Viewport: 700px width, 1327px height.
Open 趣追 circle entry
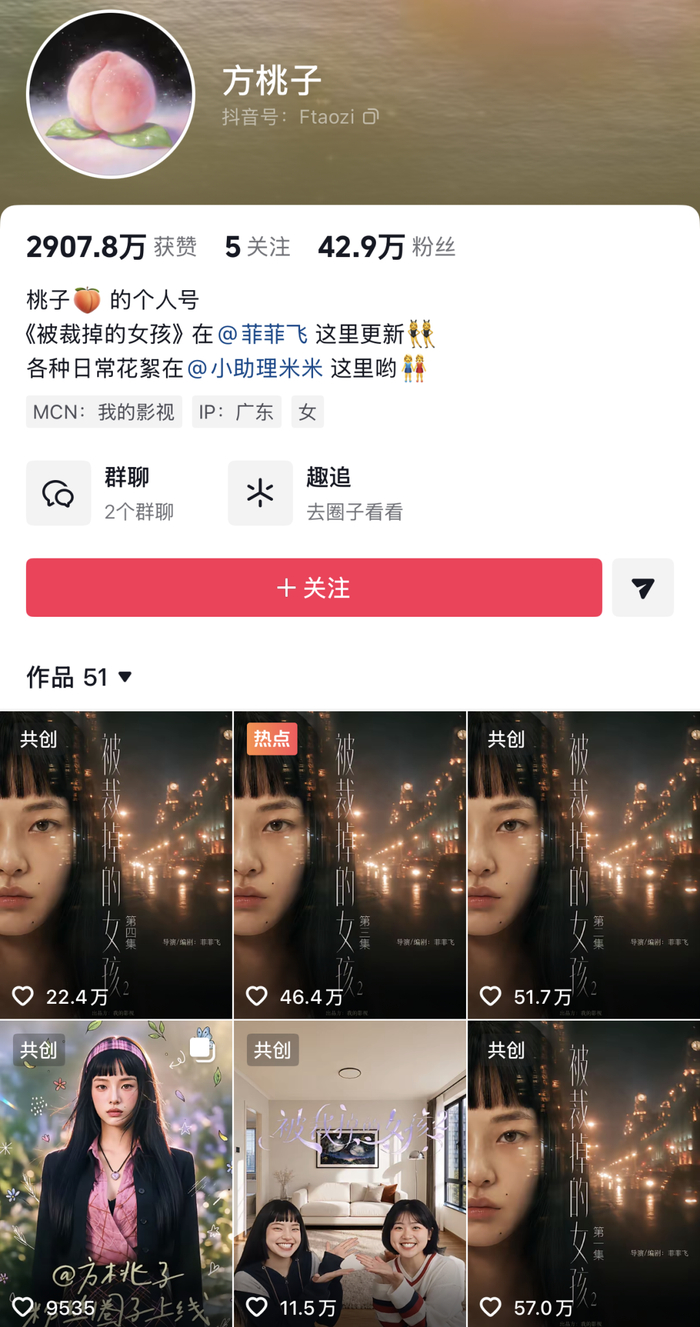coord(316,493)
